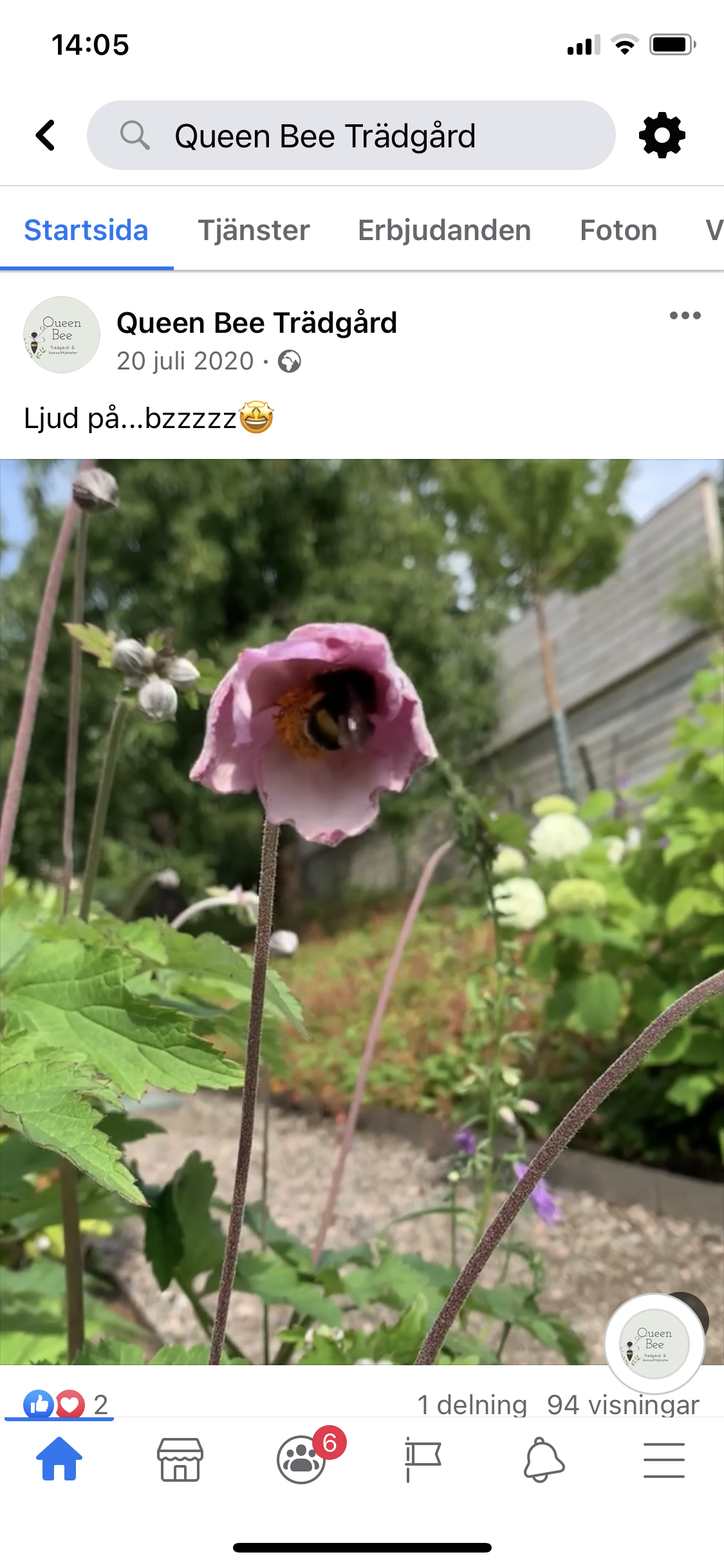Tap the Queen Bee Trädgård post author name
Viewport: 724px width, 1568px height.
point(256,322)
